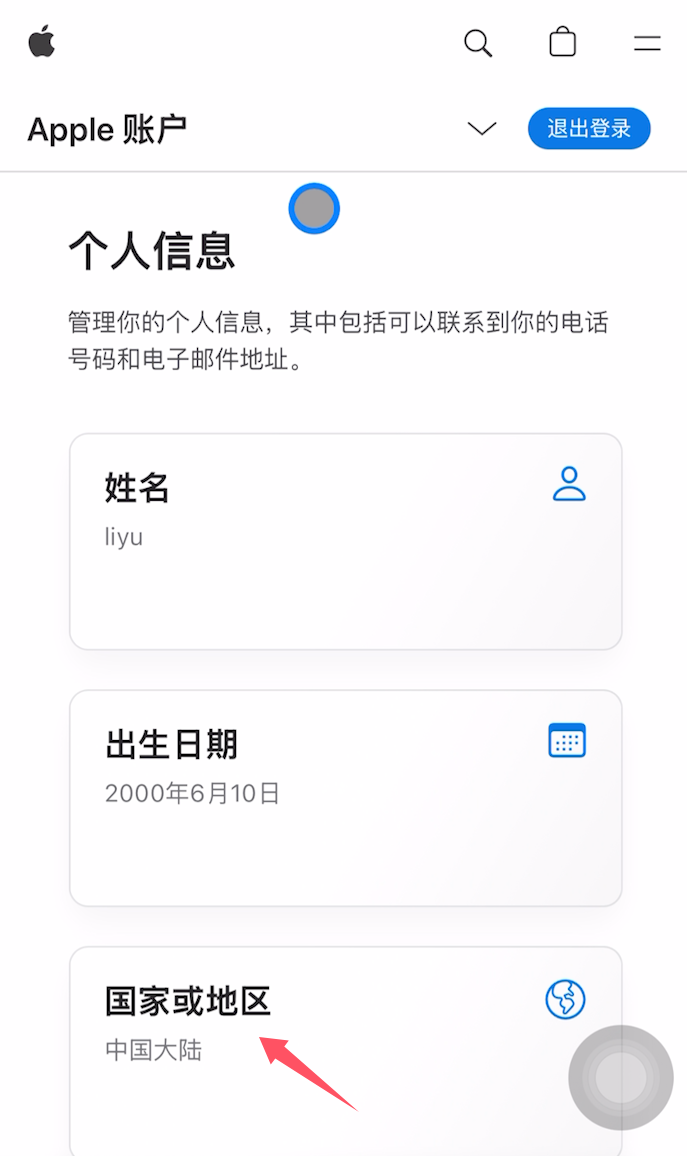Open the top menu button
This screenshot has width=687, height=1156.
tap(647, 43)
